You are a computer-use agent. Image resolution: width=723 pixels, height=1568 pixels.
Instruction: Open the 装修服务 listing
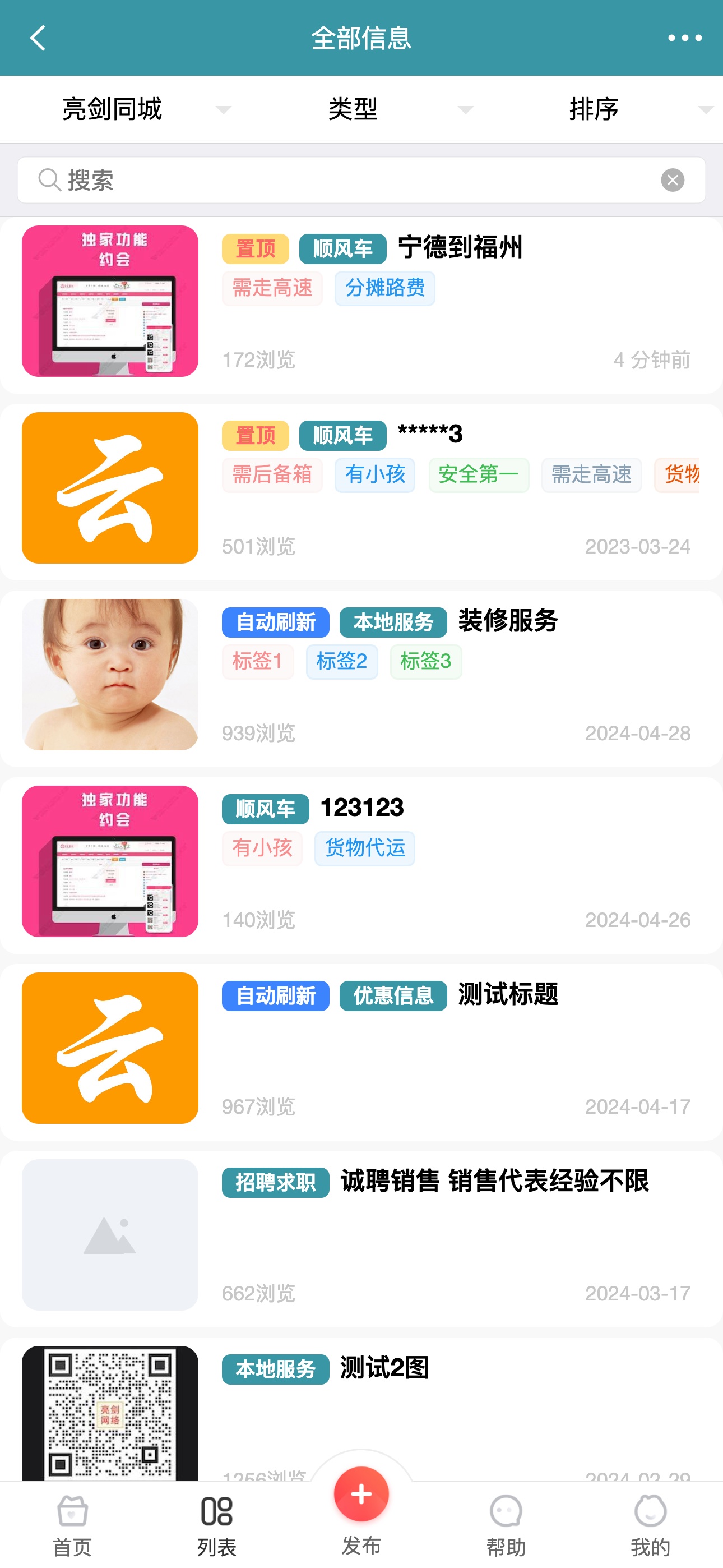tap(508, 621)
